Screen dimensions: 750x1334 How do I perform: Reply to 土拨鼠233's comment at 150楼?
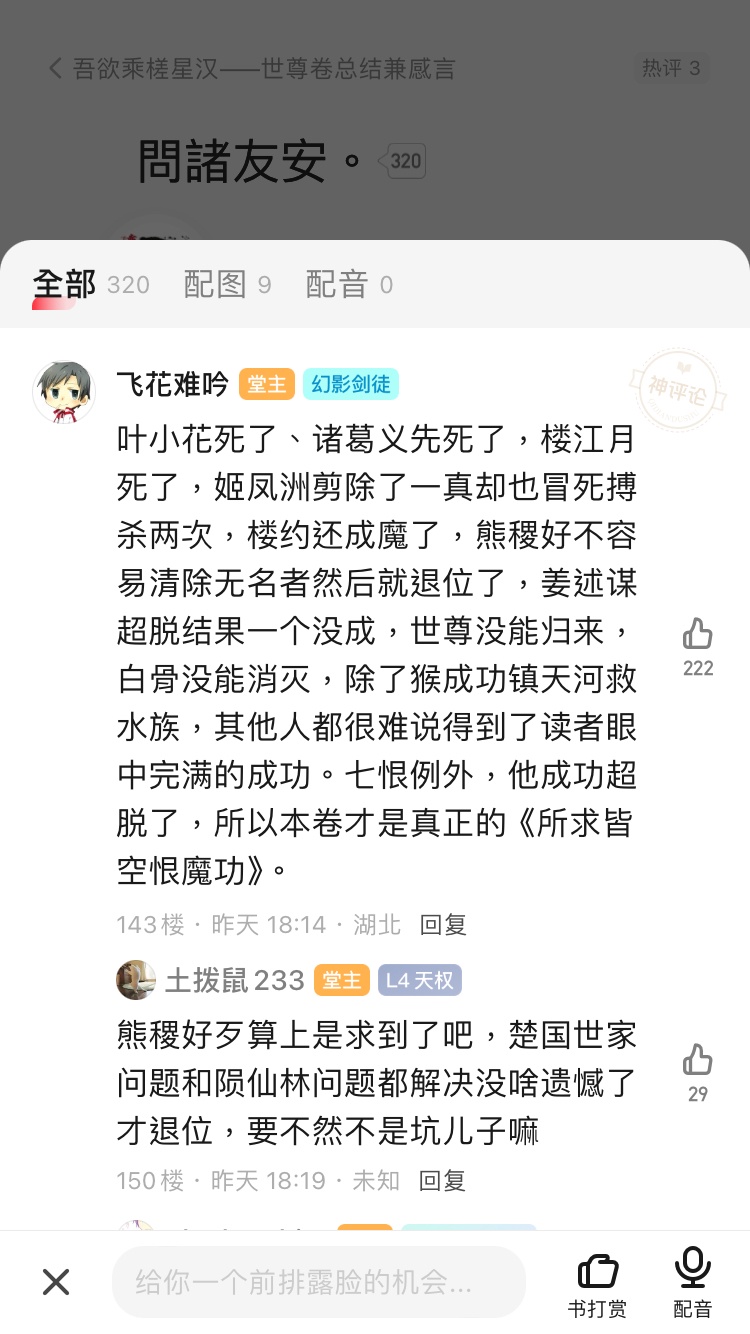(x=443, y=1181)
